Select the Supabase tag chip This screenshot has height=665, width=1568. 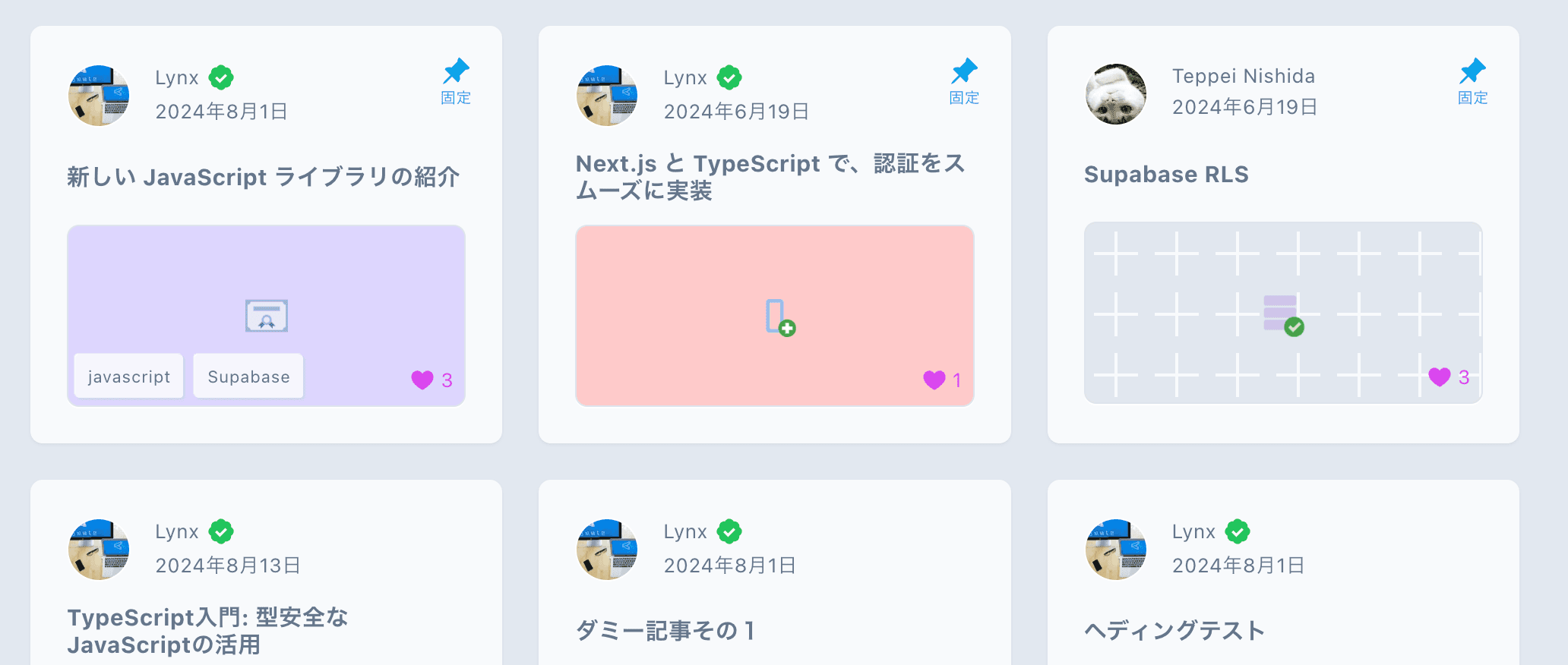click(248, 377)
